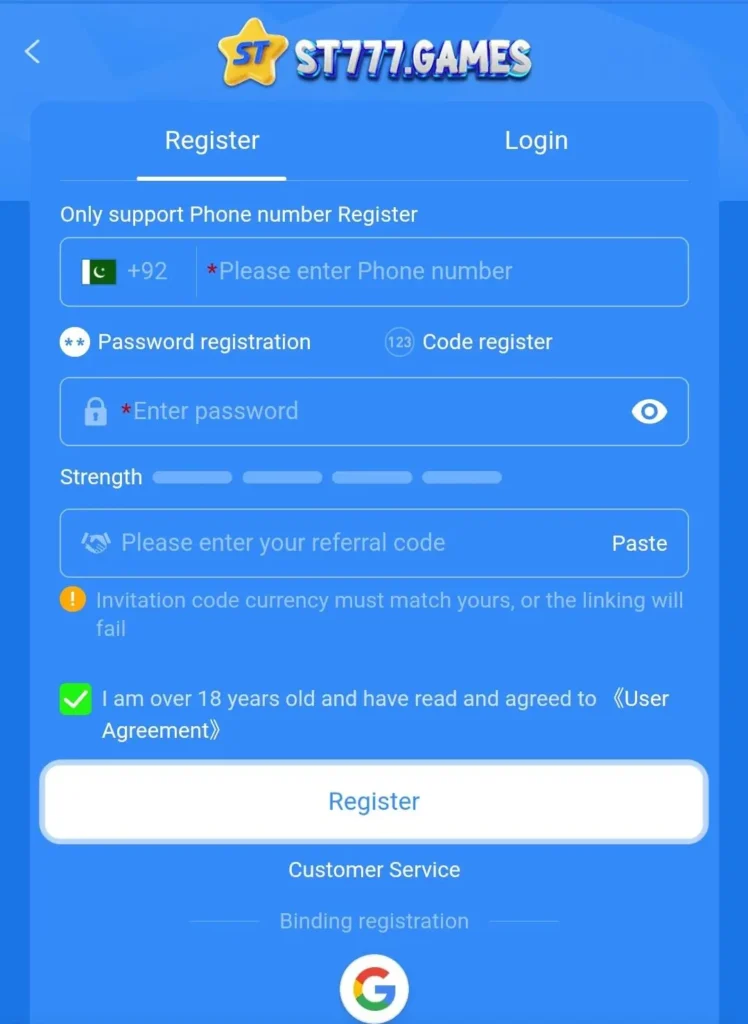Contact Customer Service
The height and width of the screenshot is (1024, 748).
point(374,870)
